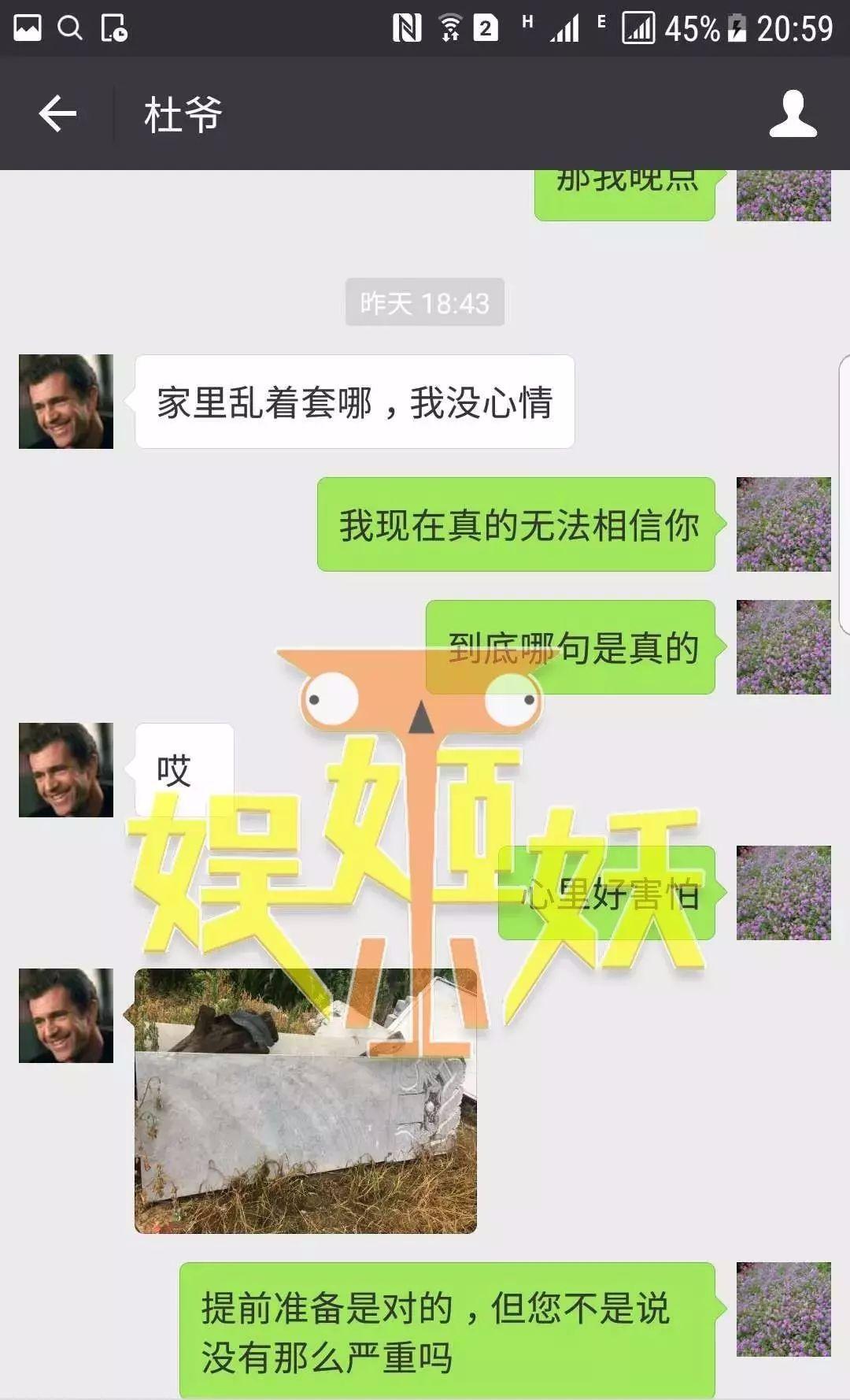This screenshot has height=1400, width=850.
Task: Go back from the 杜爷 chat
Action: pyautogui.click(x=57, y=114)
